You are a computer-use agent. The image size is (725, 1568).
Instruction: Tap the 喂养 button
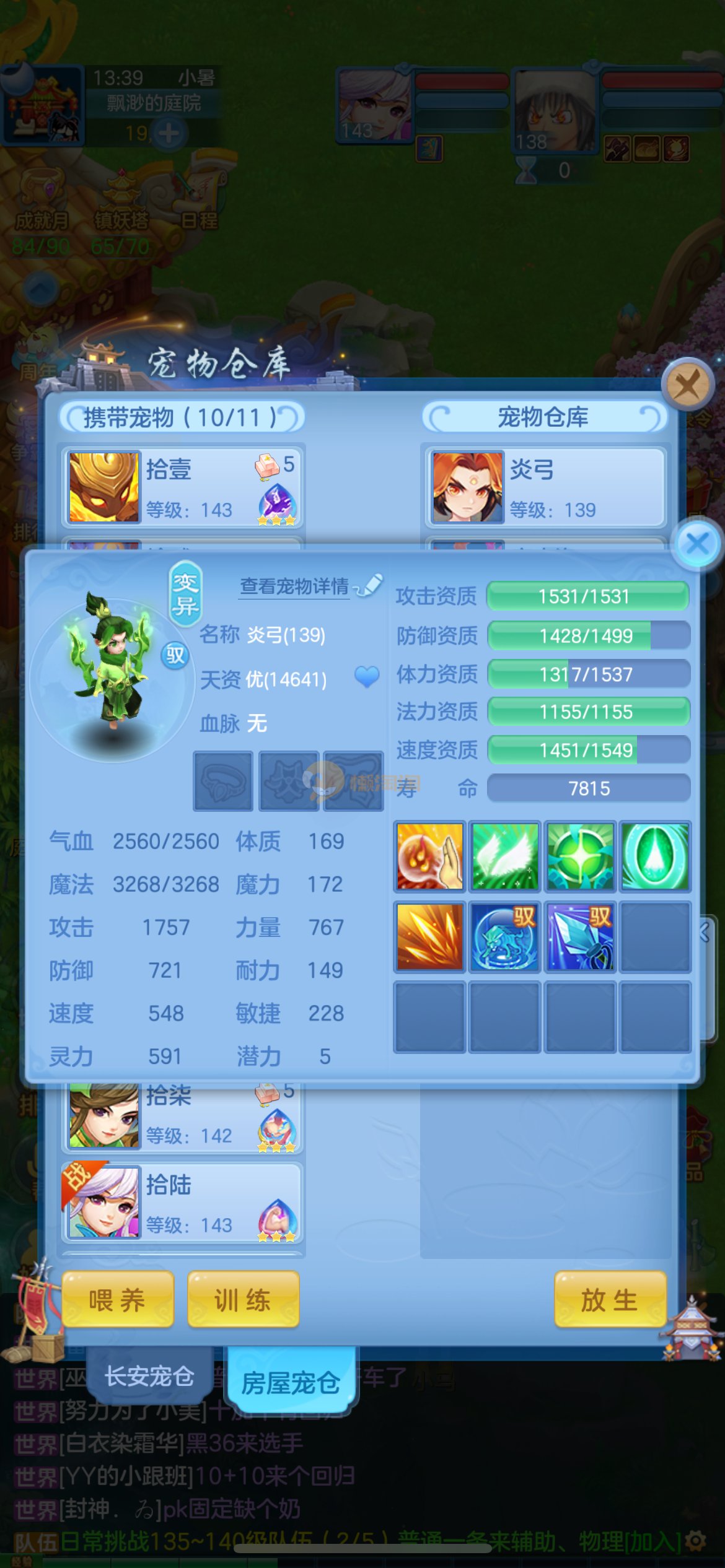tap(117, 1299)
